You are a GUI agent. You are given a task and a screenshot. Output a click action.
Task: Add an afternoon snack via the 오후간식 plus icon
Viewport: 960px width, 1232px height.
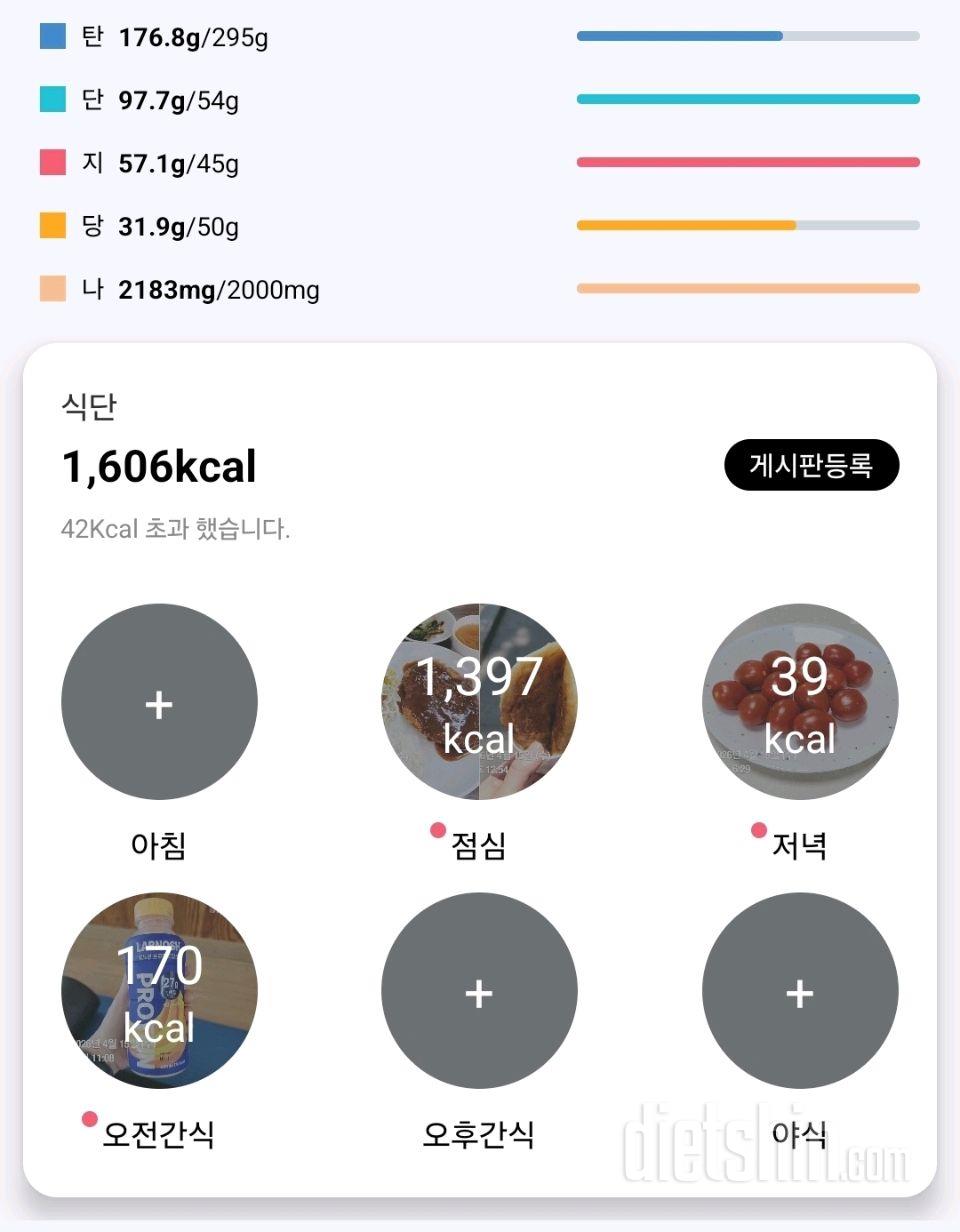coord(478,991)
